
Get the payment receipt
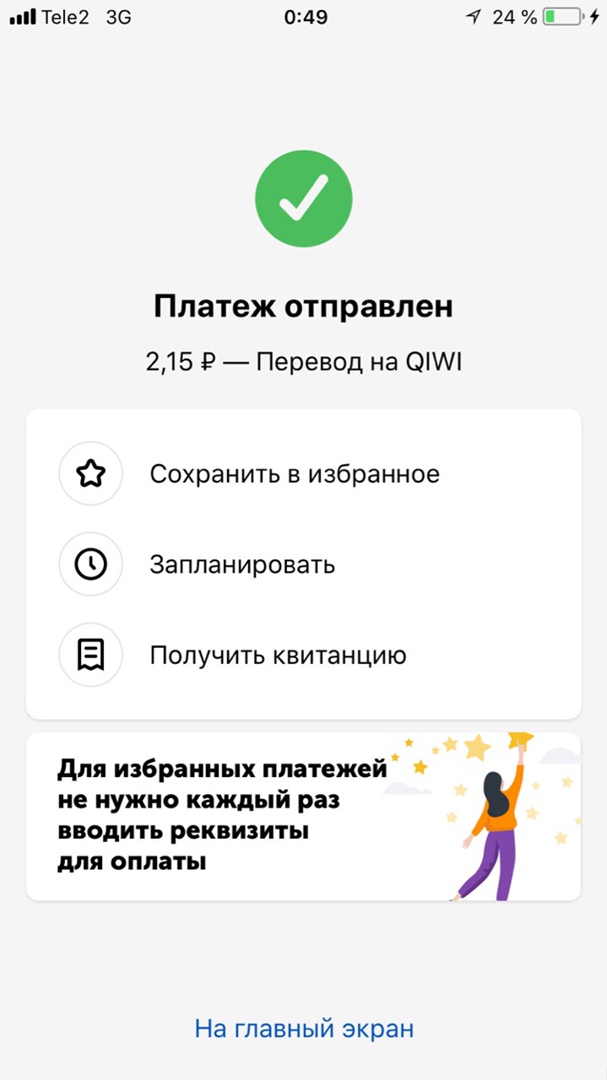(277, 656)
